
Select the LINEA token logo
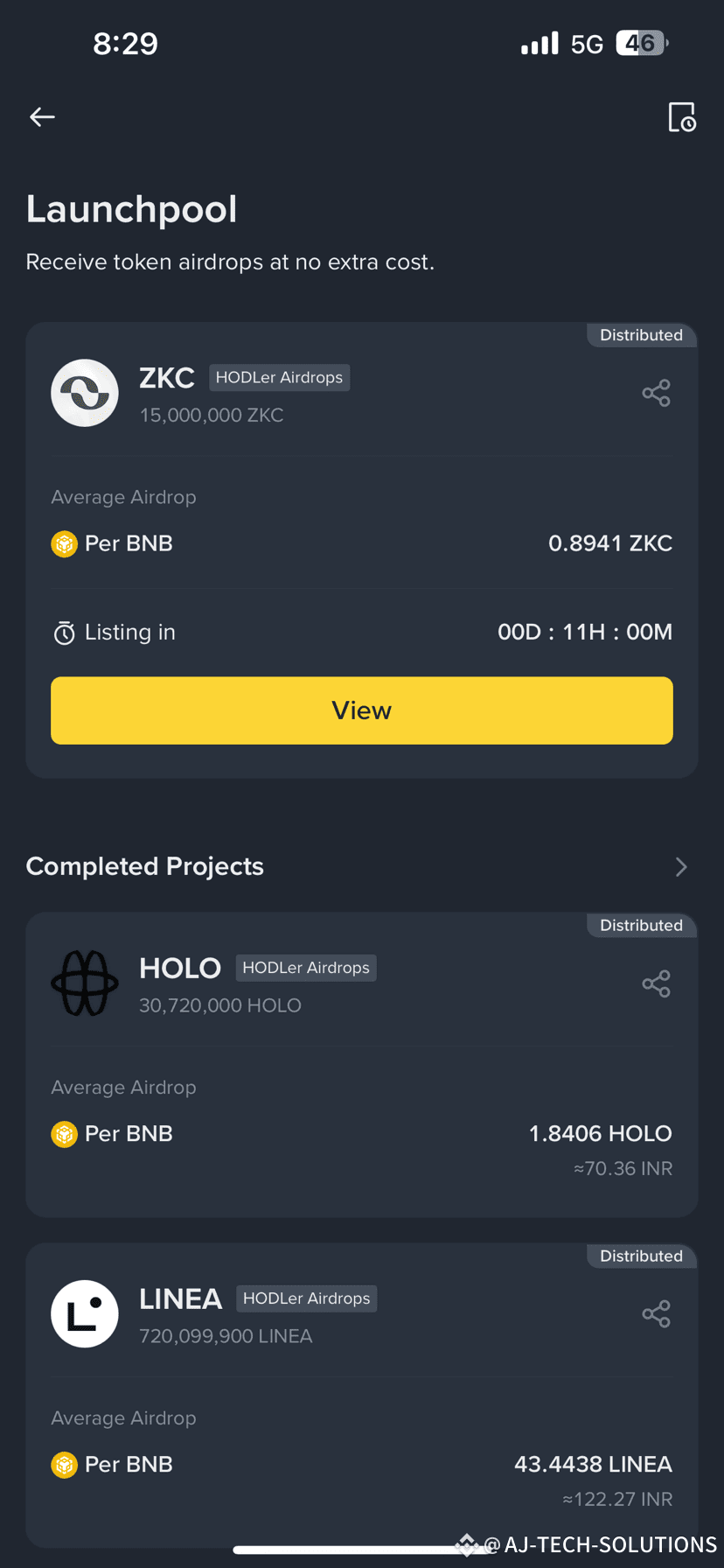[x=84, y=1313]
